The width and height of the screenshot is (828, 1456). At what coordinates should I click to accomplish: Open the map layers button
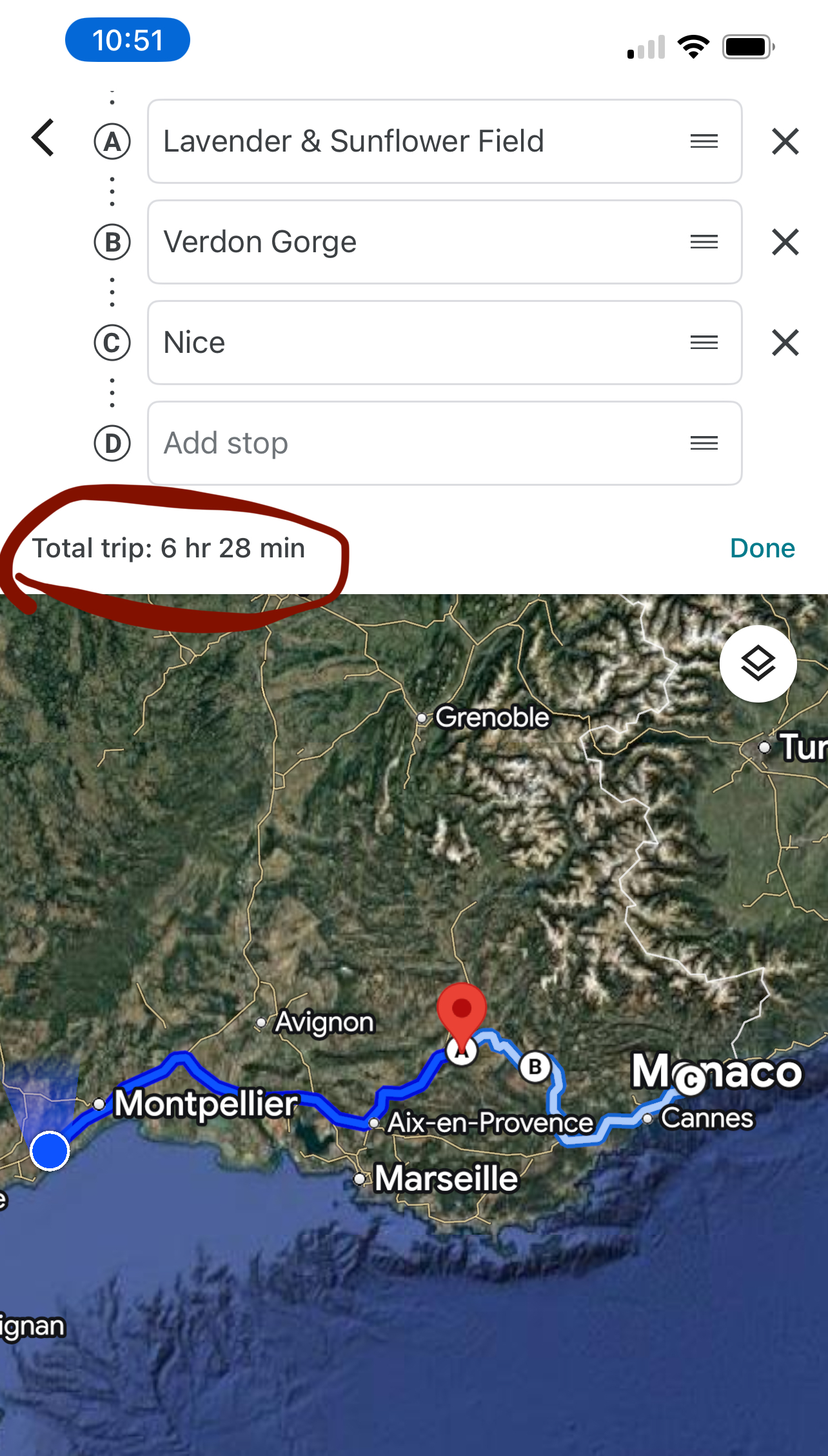[758, 663]
